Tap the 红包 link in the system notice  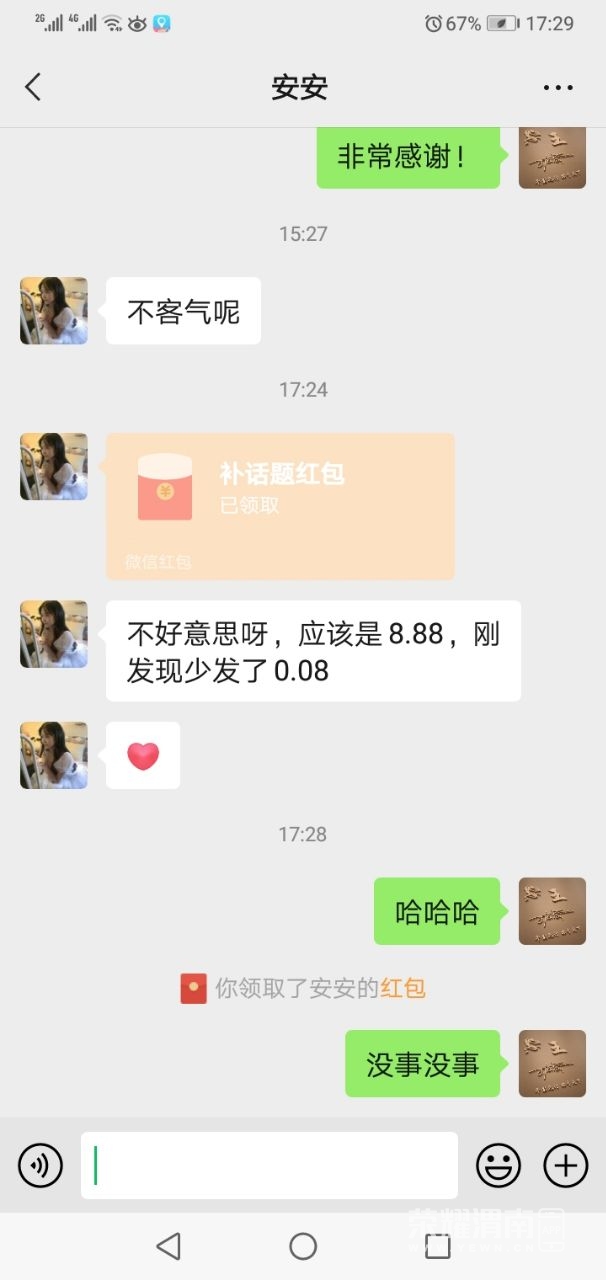click(x=403, y=989)
